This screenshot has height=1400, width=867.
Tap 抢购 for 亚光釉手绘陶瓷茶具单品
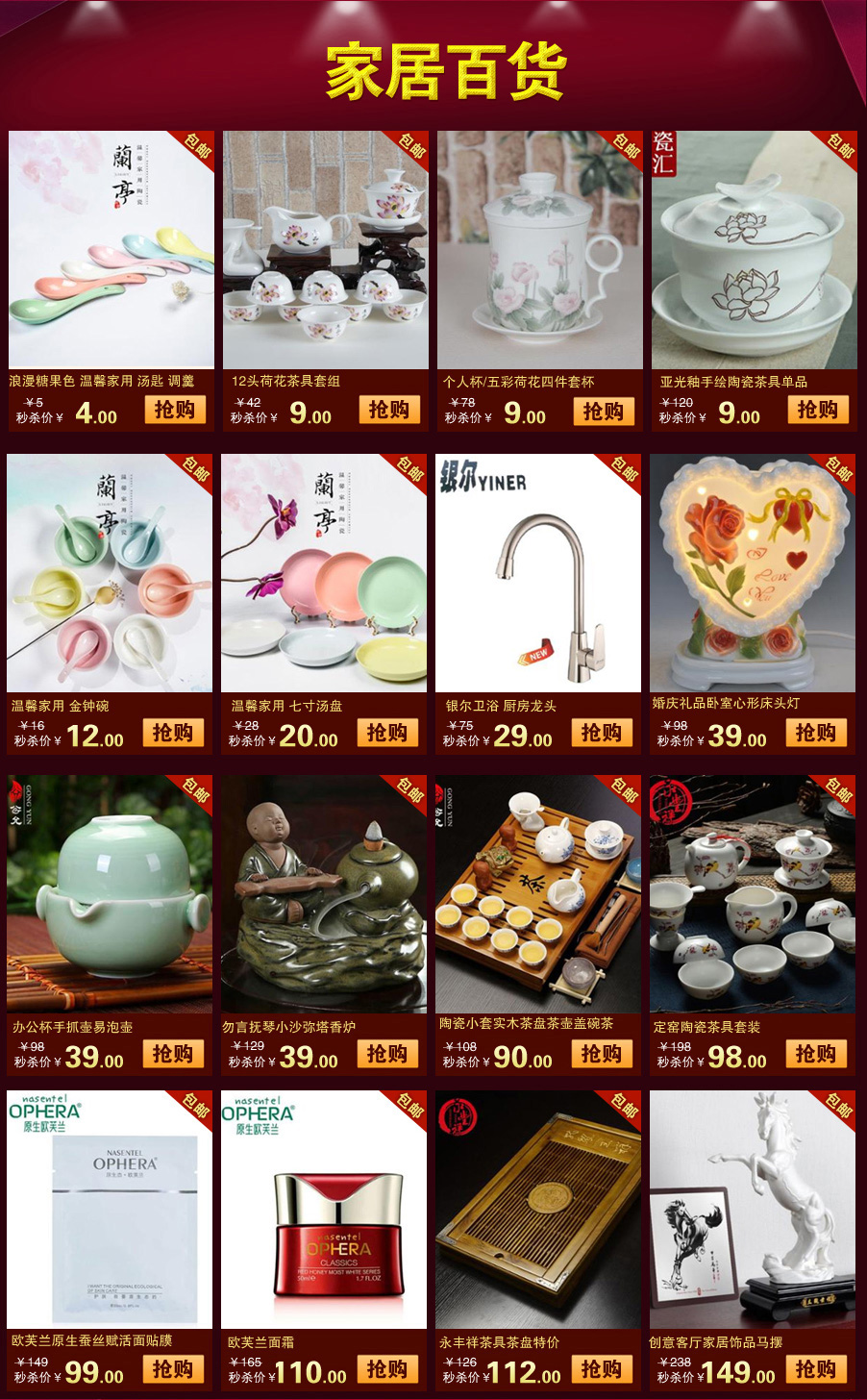tap(818, 410)
